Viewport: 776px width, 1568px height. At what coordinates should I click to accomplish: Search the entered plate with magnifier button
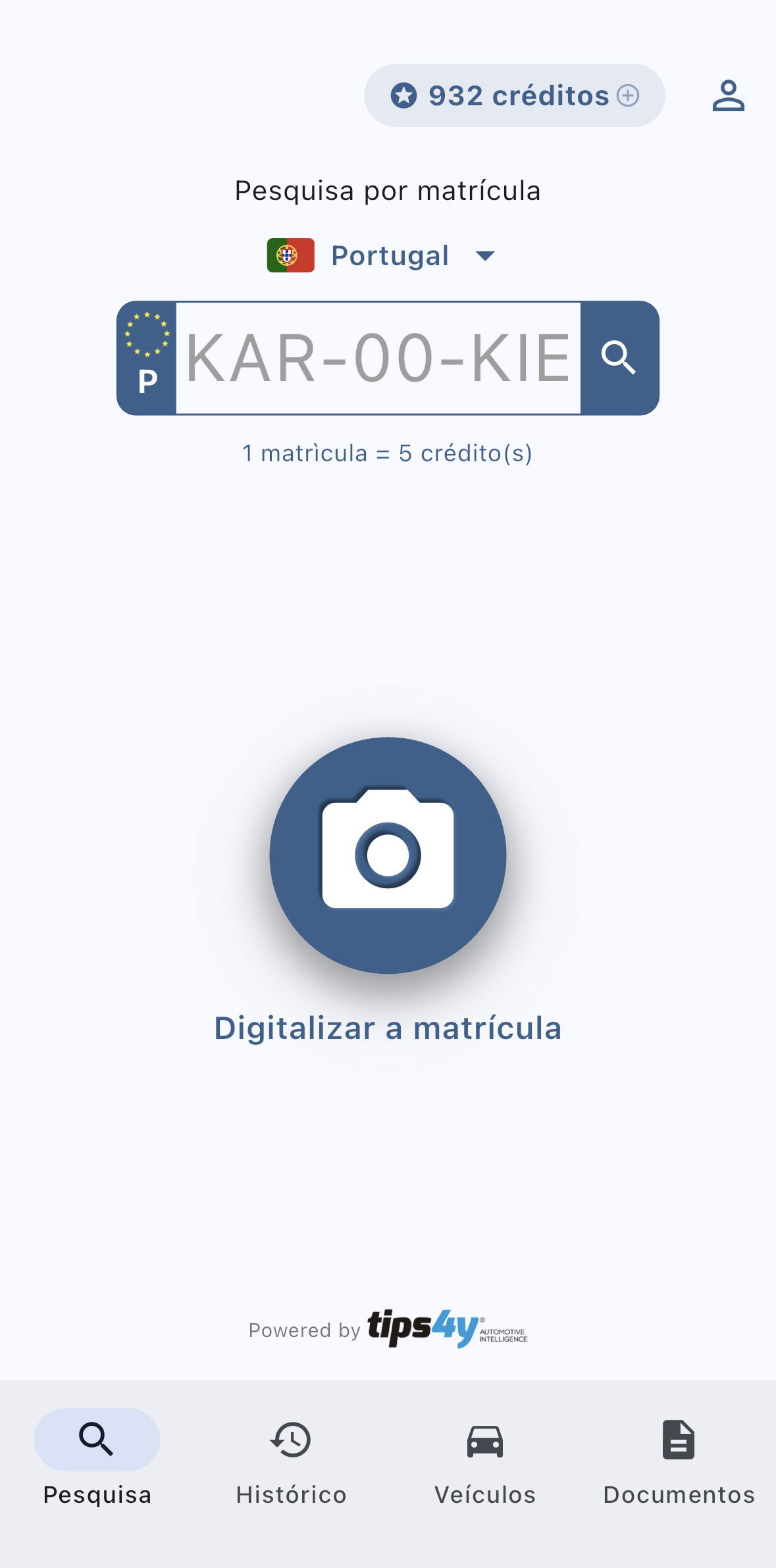click(x=619, y=358)
